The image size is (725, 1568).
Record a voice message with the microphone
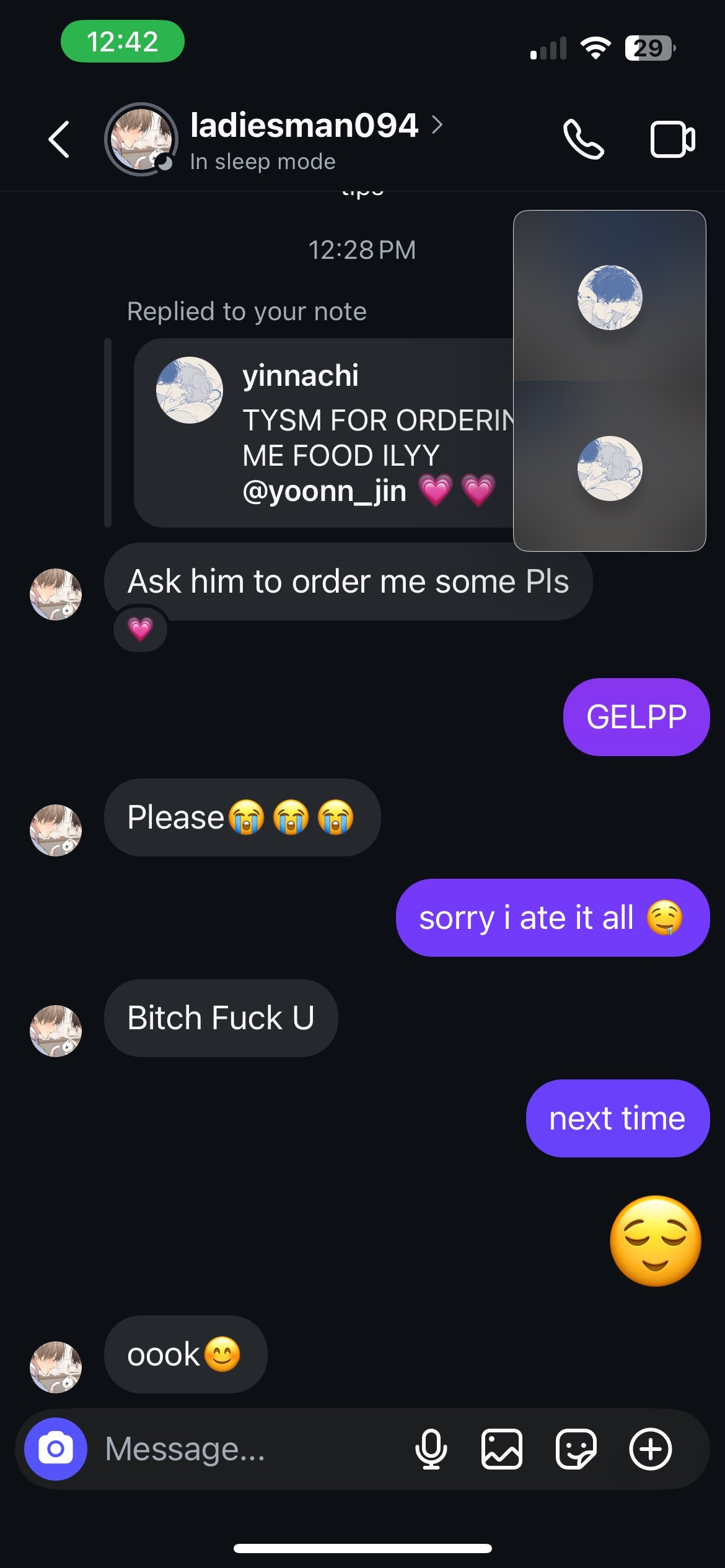coord(431,1448)
